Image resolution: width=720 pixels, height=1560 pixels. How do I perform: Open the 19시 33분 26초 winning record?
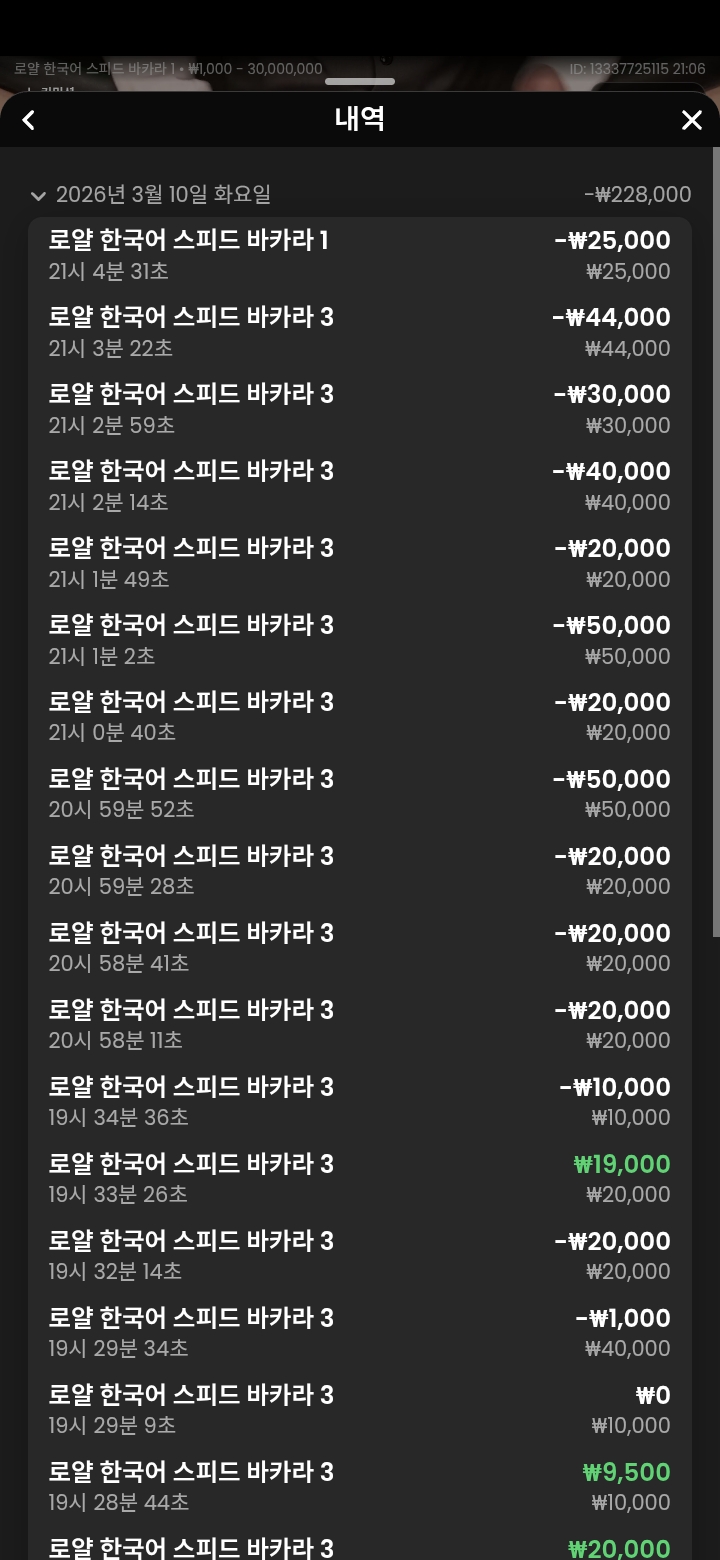(359, 1179)
